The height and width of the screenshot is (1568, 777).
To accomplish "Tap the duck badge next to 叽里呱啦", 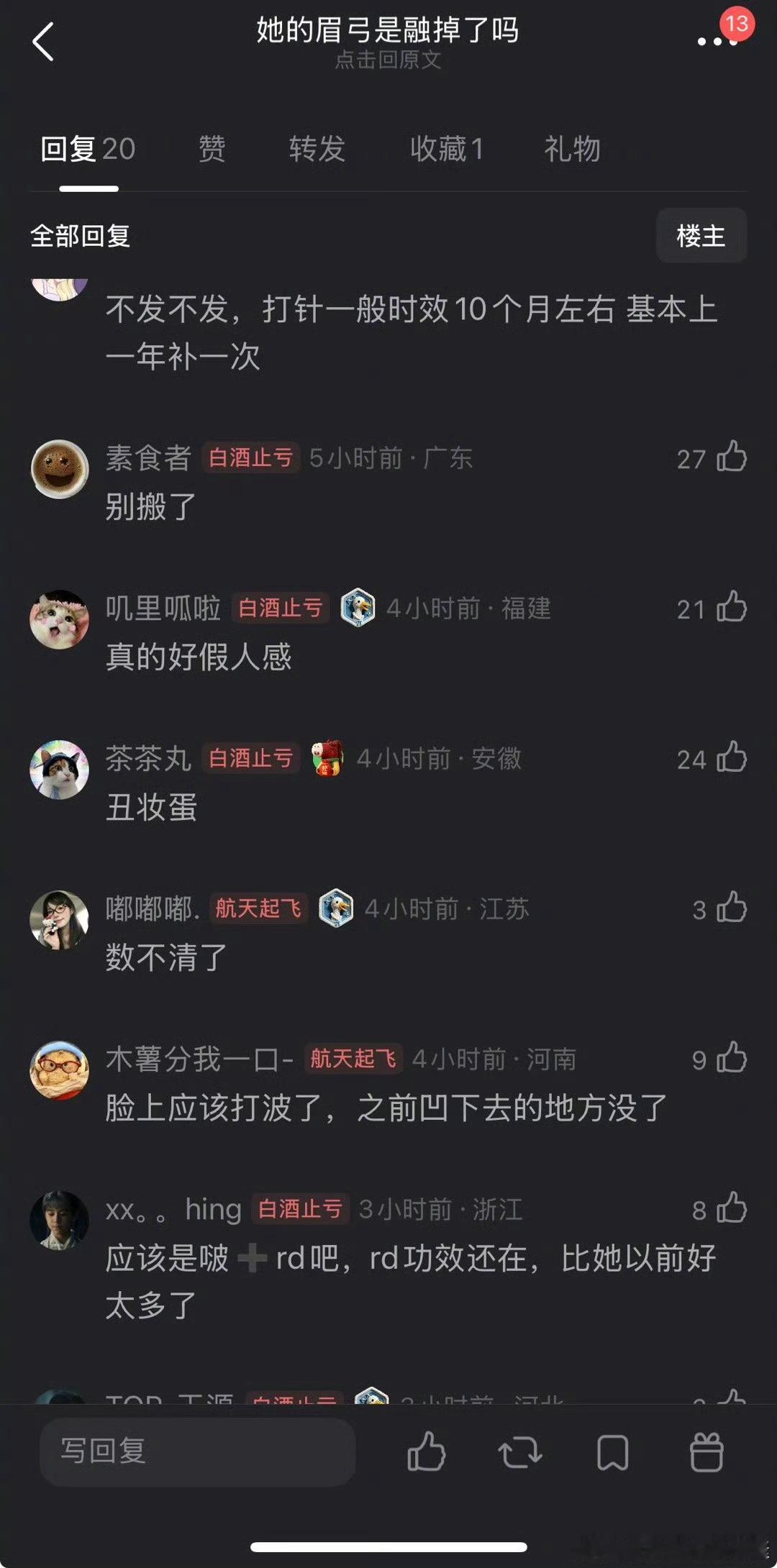I will pyautogui.click(x=358, y=608).
